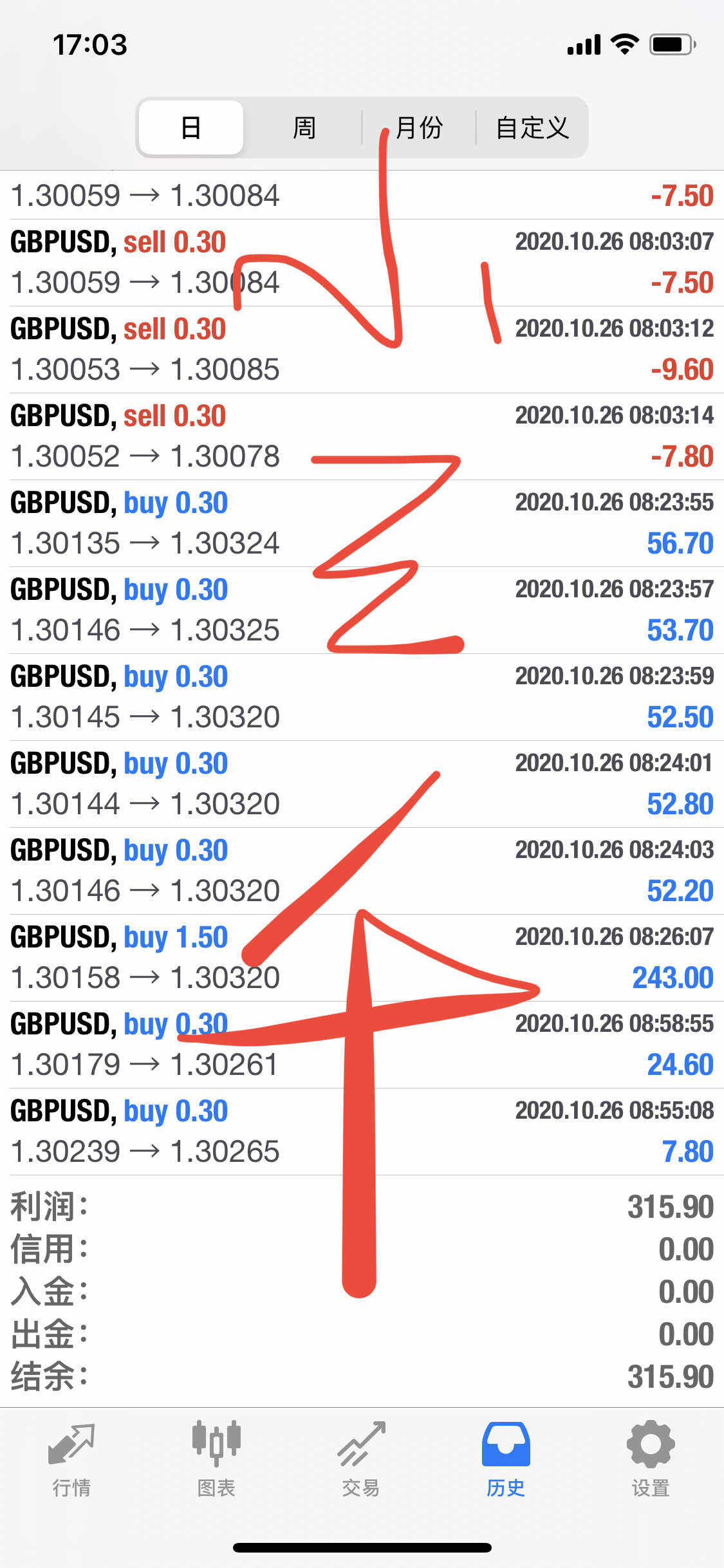724x1568 pixels.
Task: View the buy trade closed at 08:58:55
Action: [362, 1045]
